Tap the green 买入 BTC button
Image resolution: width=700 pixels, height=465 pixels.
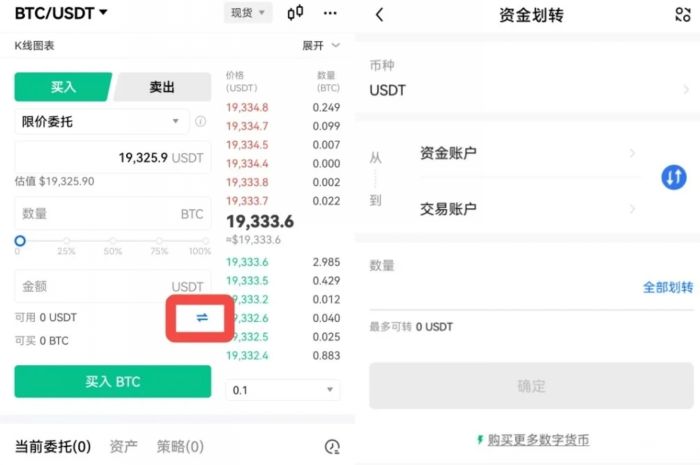112,381
